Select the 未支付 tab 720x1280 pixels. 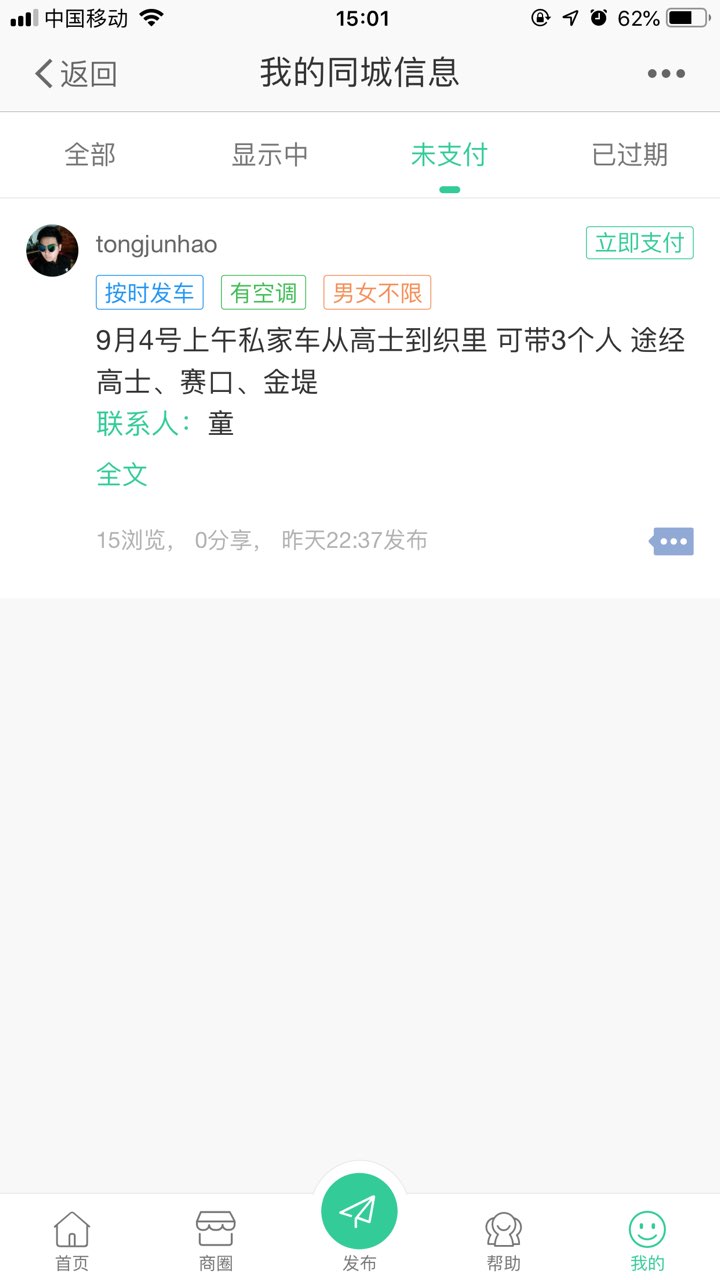tap(449, 155)
